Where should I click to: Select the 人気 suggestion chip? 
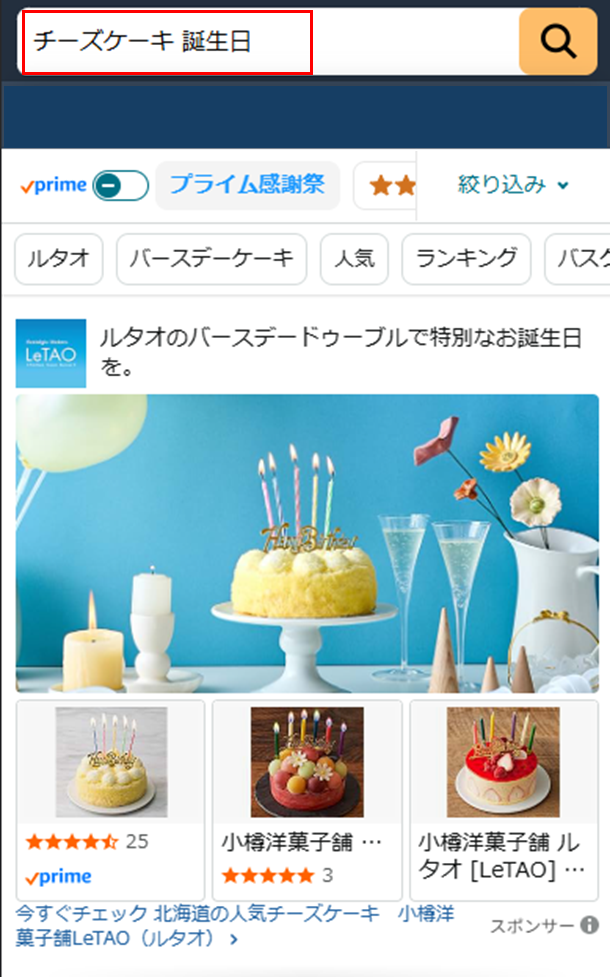coord(354,260)
